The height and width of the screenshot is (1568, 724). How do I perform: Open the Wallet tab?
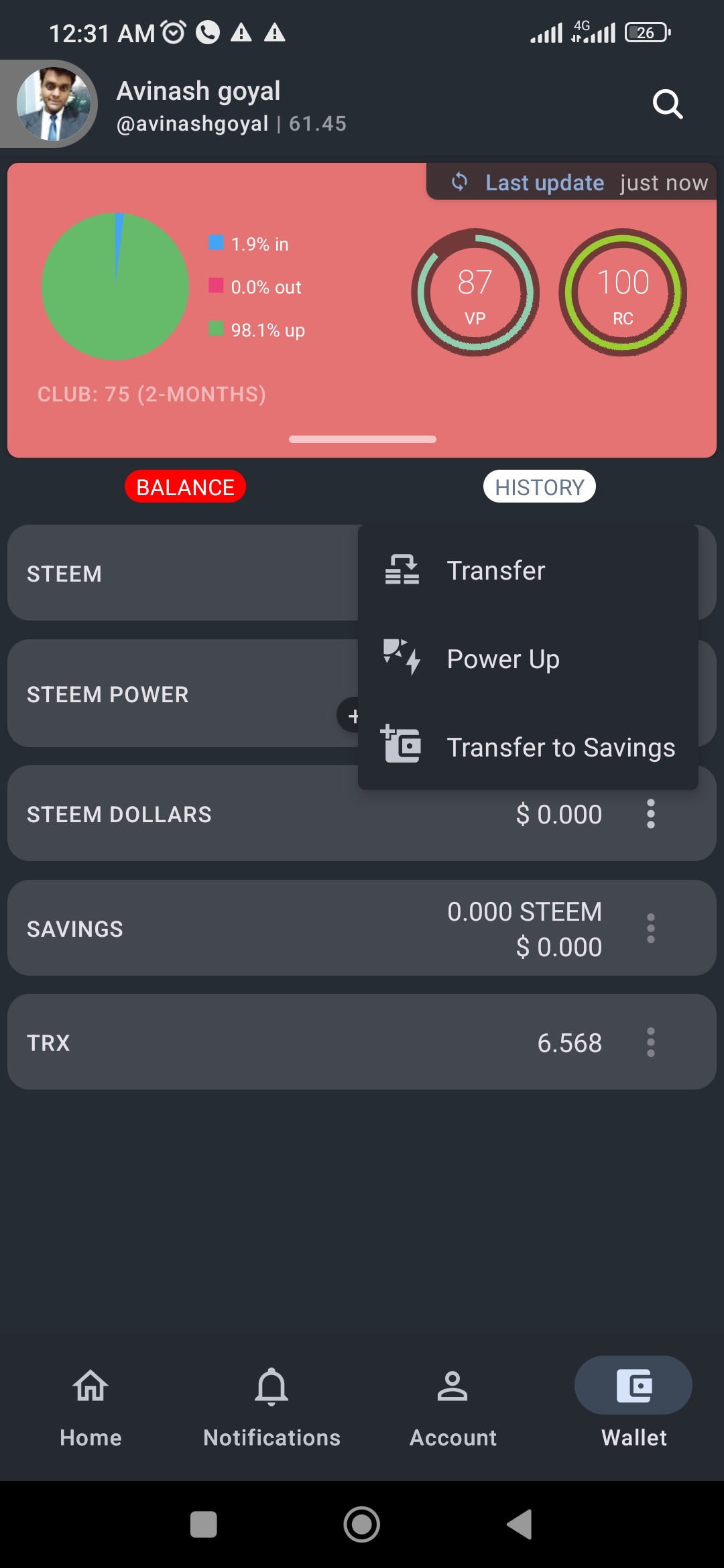click(x=633, y=1402)
